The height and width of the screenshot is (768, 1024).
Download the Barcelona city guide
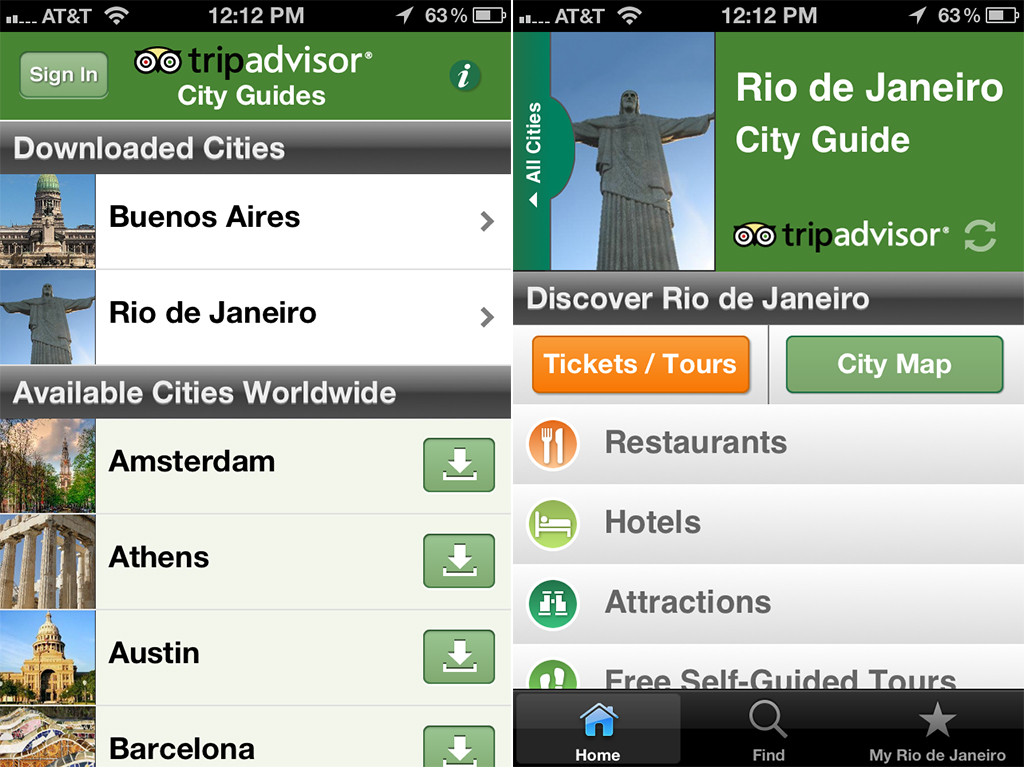click(459, 747)
